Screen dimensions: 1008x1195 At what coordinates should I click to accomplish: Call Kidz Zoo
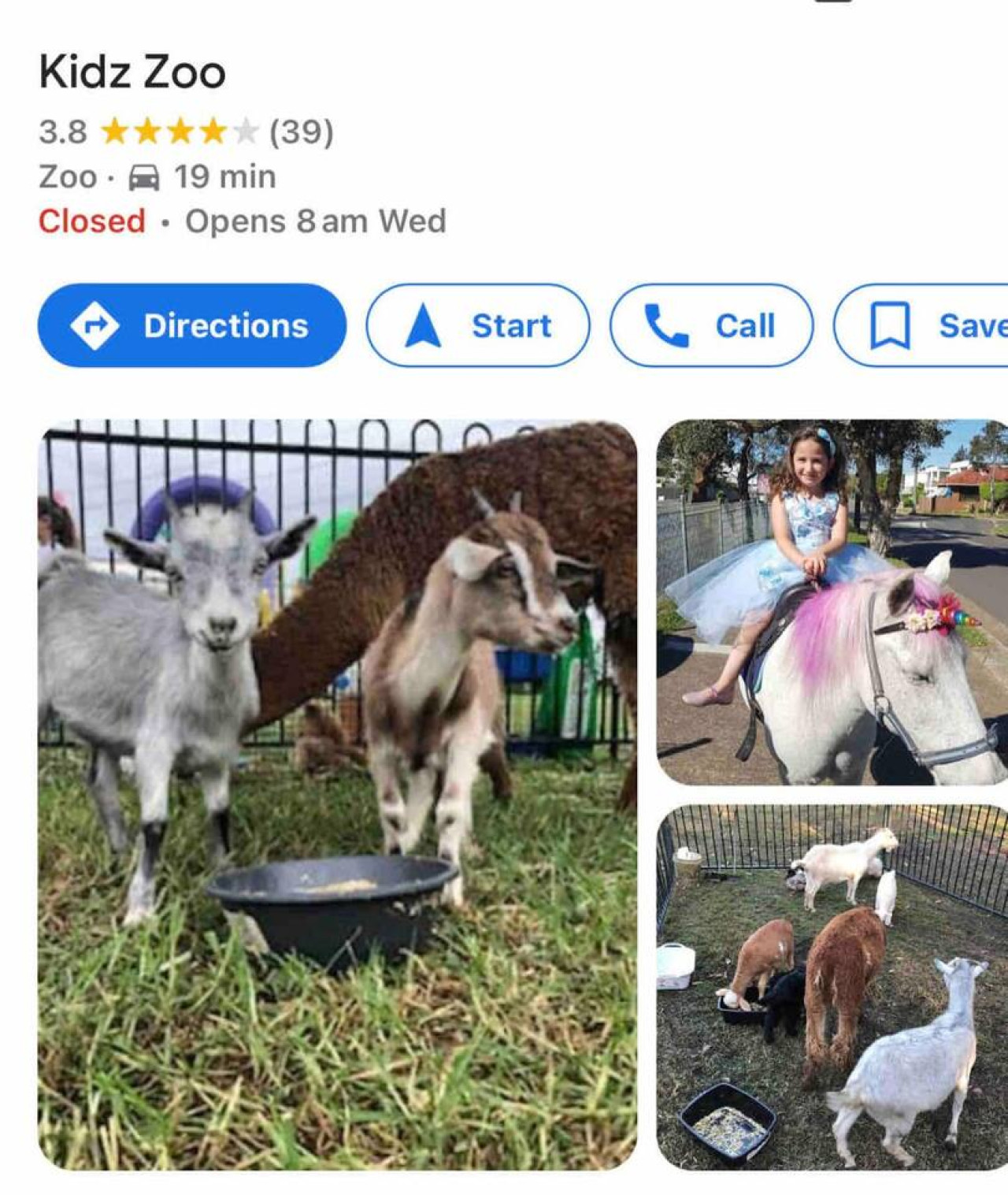(711, 325)
